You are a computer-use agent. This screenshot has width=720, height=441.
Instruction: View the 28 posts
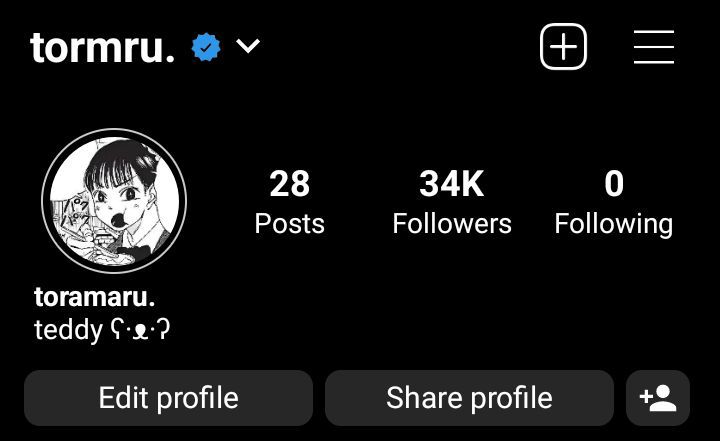pyautogui.click(x=289, y=202)
